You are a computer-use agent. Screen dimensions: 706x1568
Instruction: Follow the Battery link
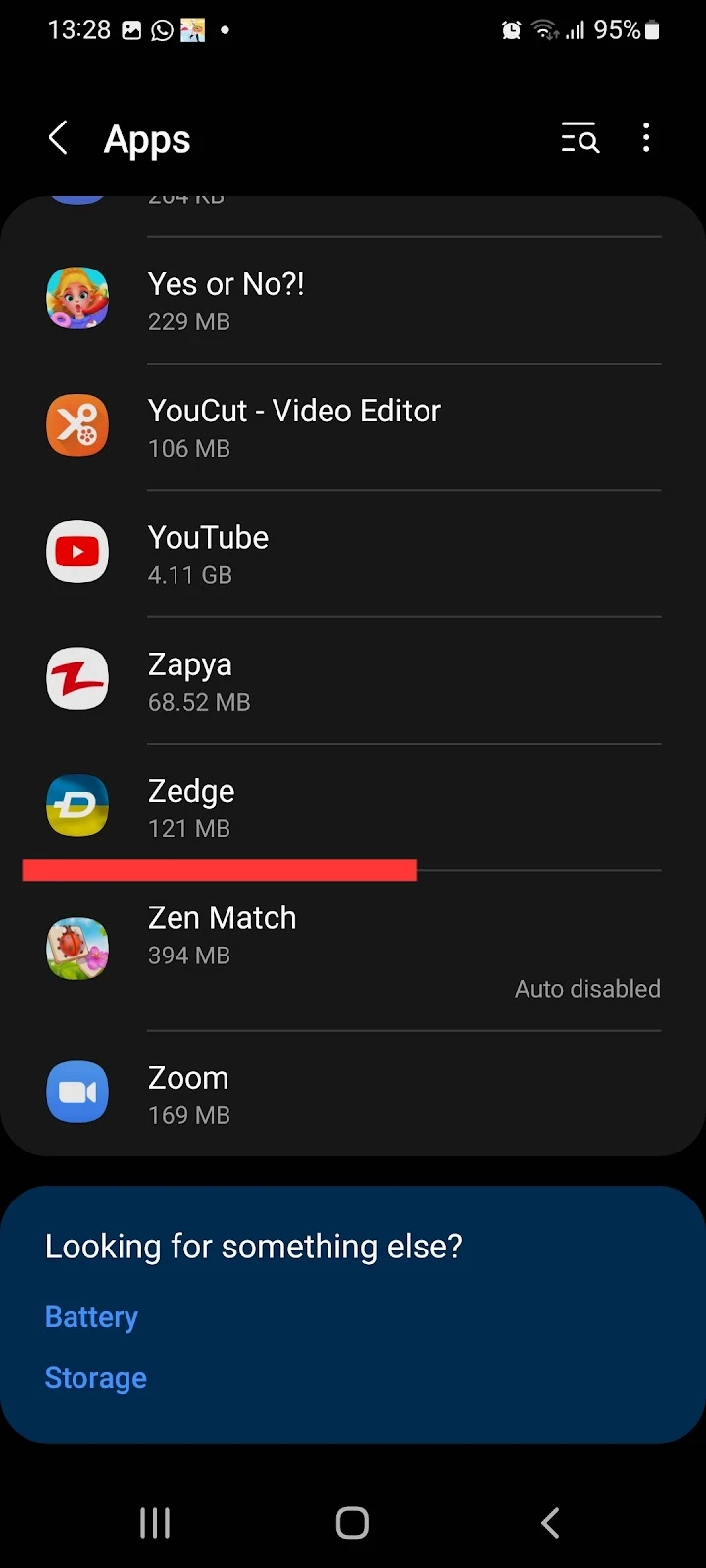[x=91, y=1317]
